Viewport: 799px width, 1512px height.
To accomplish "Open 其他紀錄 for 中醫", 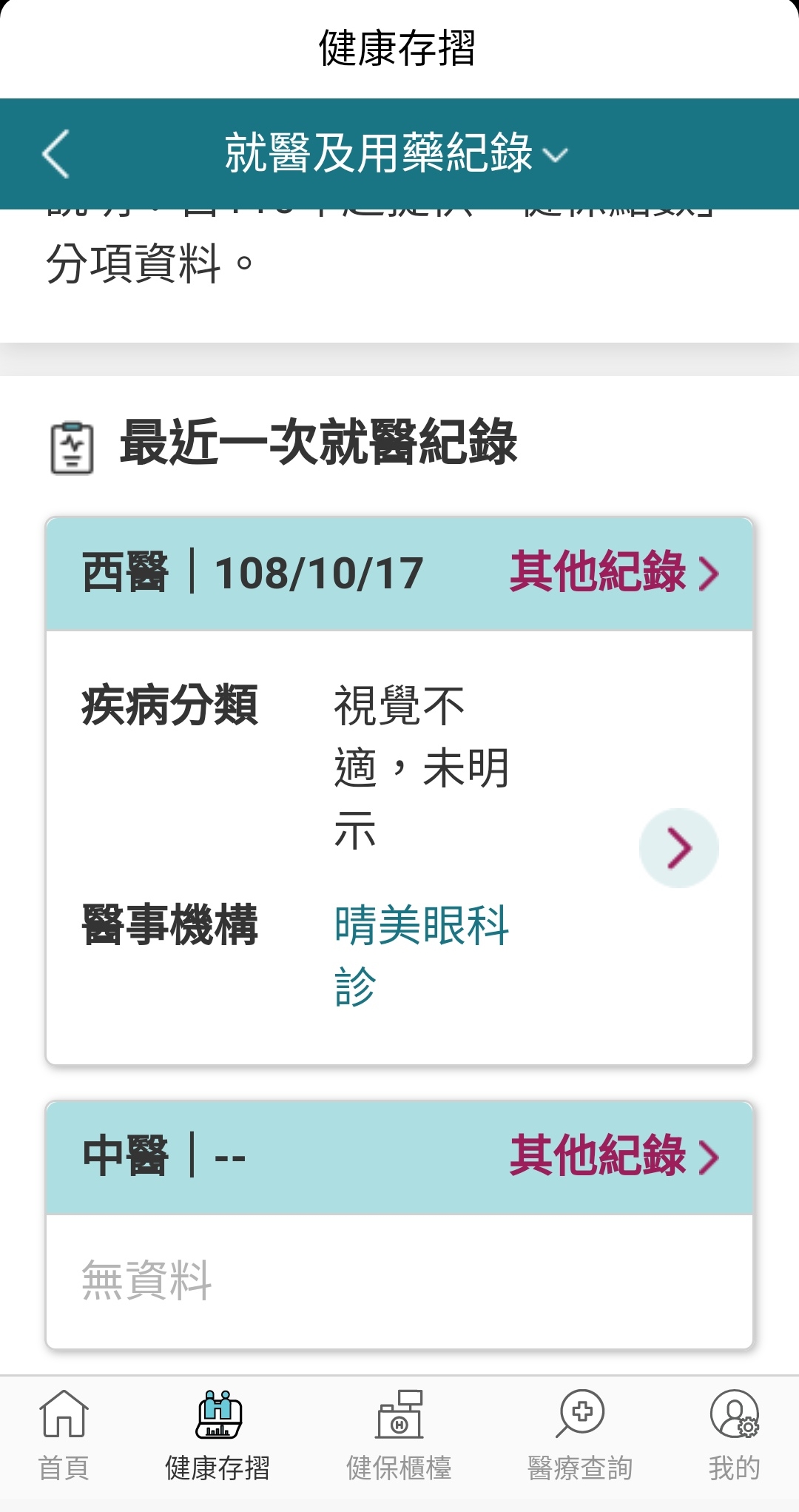I will (x=614, y=1155).
